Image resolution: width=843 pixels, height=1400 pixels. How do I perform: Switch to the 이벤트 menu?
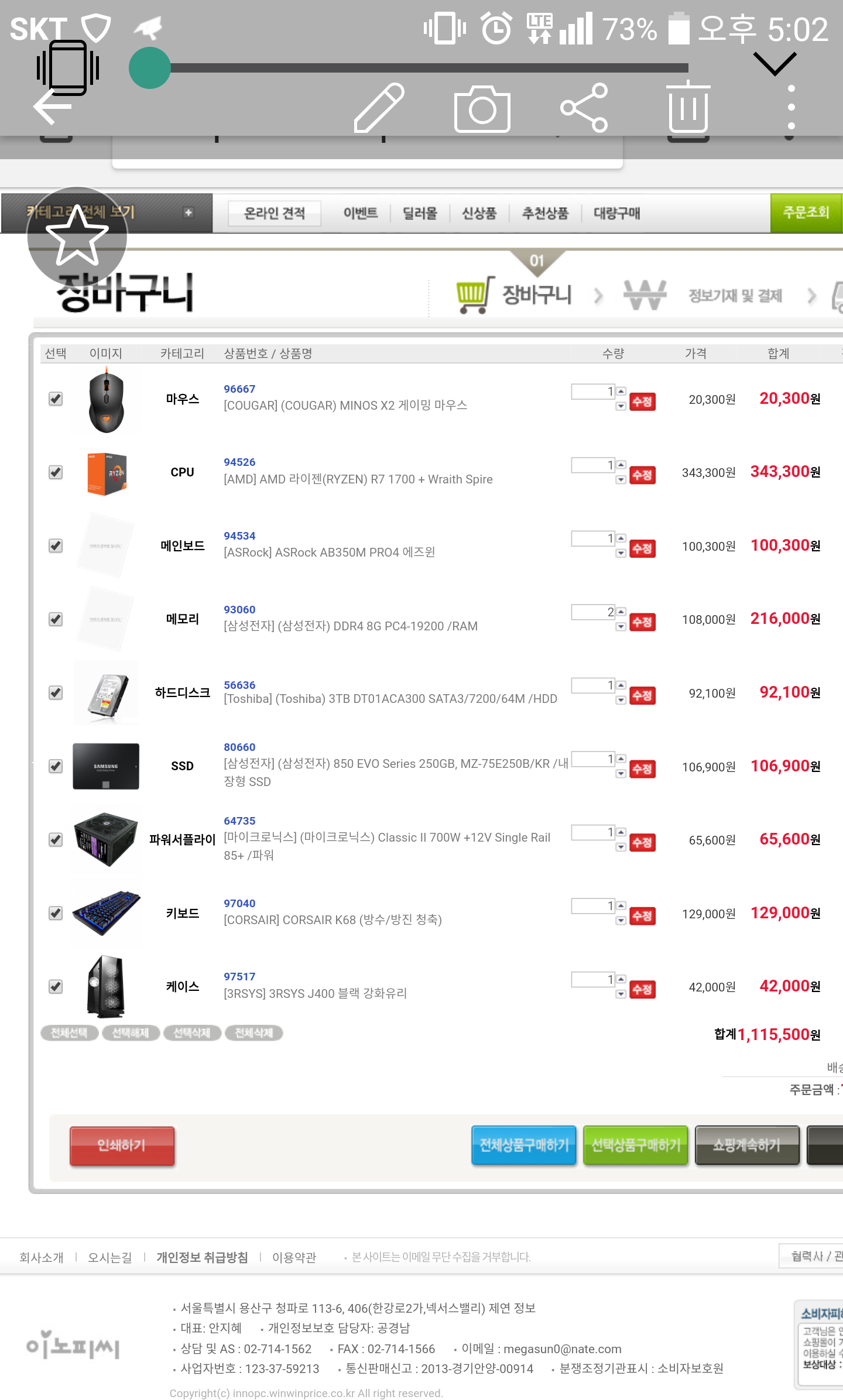[360, 213]
